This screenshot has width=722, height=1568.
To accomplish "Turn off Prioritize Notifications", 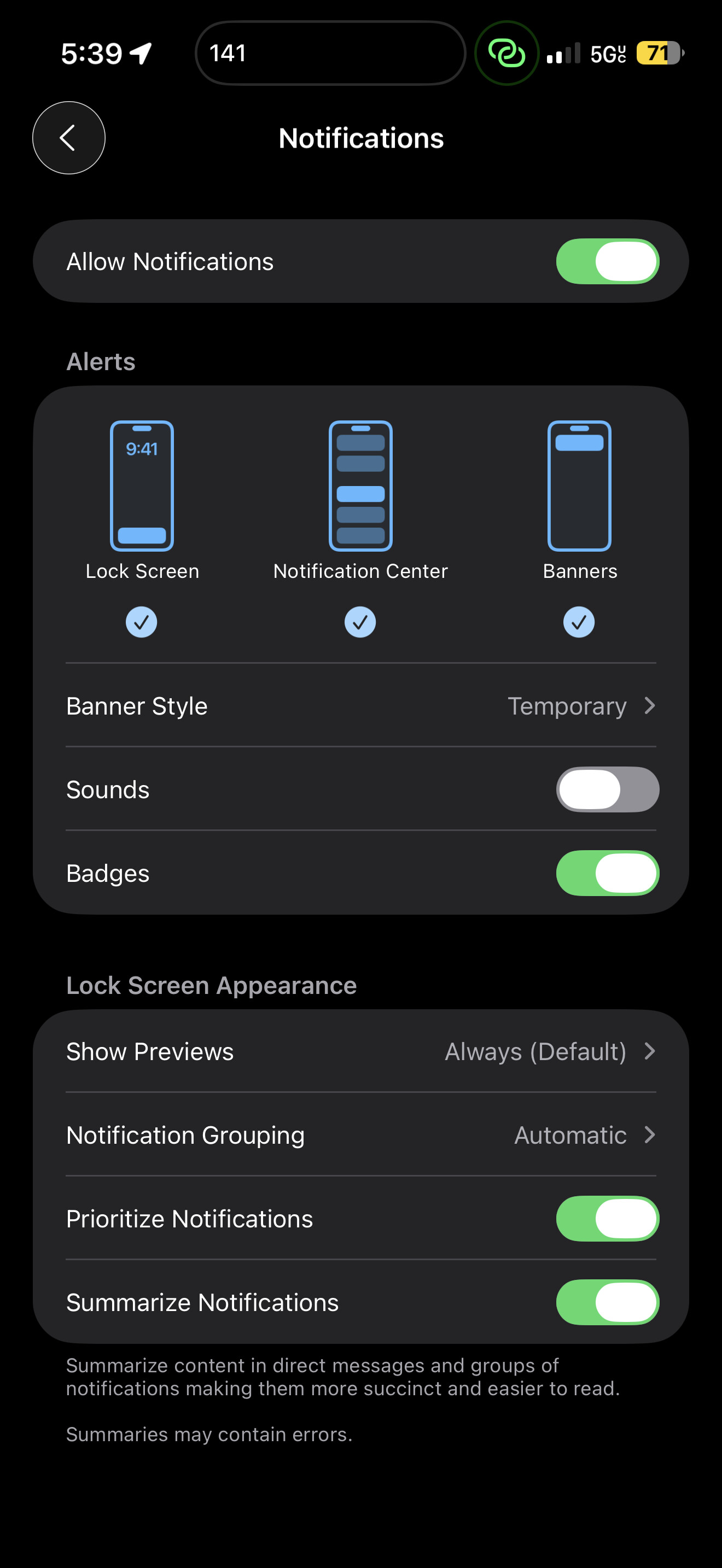I will 607,1218.
